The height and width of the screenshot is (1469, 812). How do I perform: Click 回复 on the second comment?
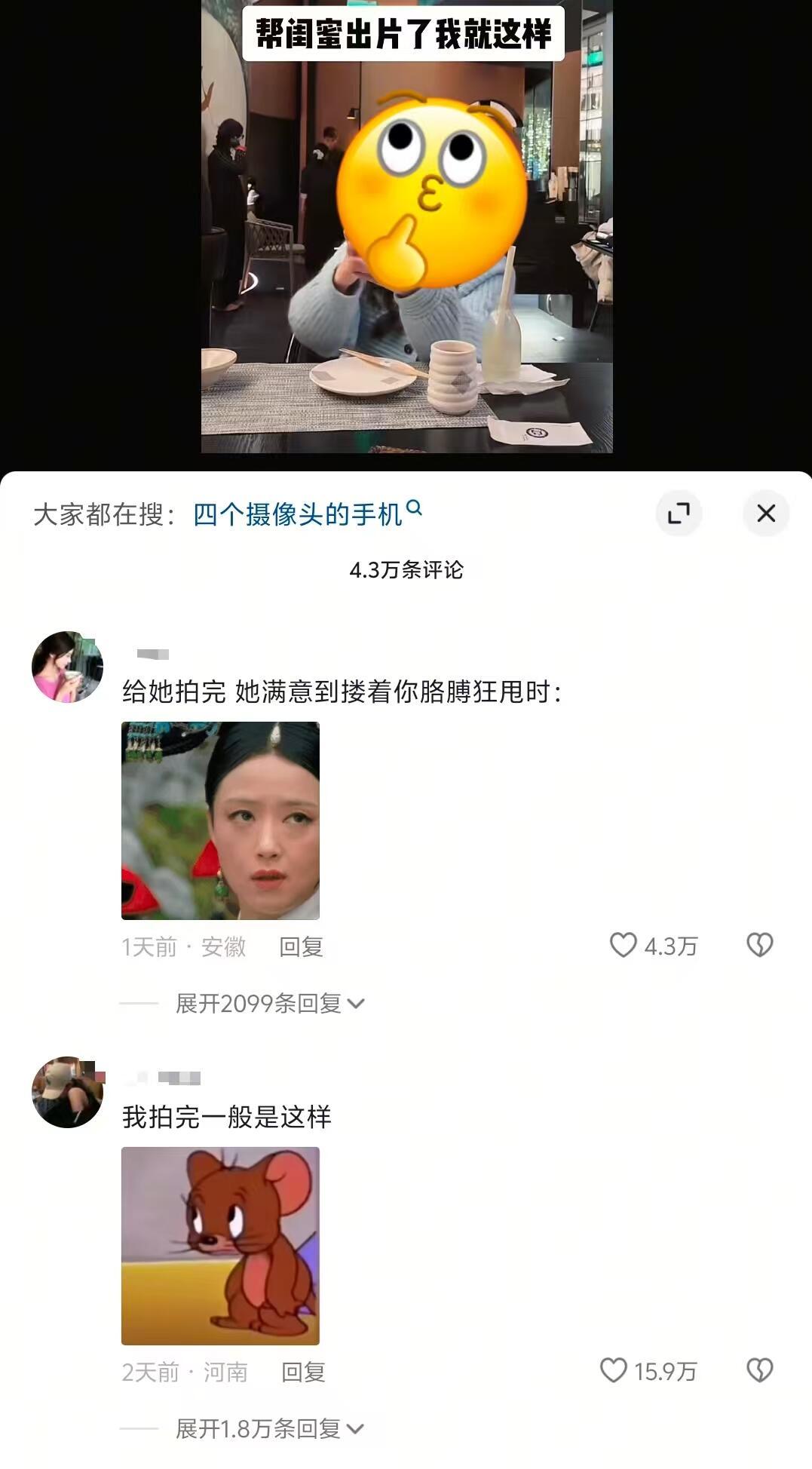click(305, 1372)
